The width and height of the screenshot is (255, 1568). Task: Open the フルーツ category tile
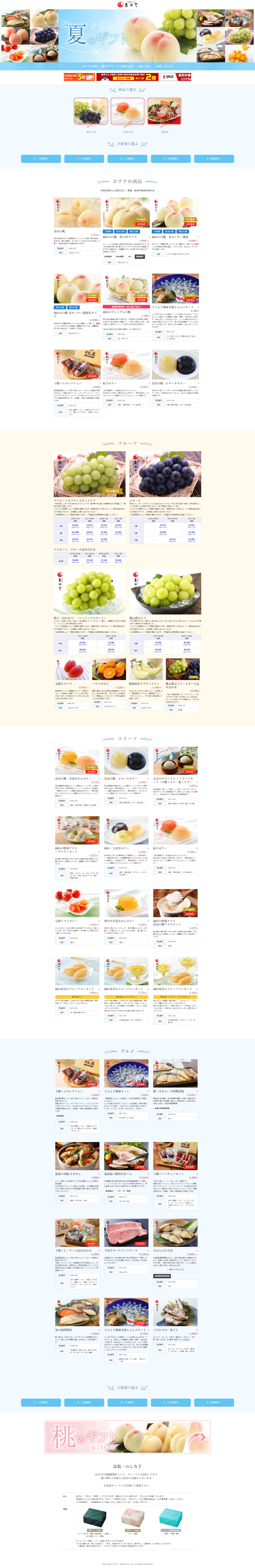coord(91,112)
